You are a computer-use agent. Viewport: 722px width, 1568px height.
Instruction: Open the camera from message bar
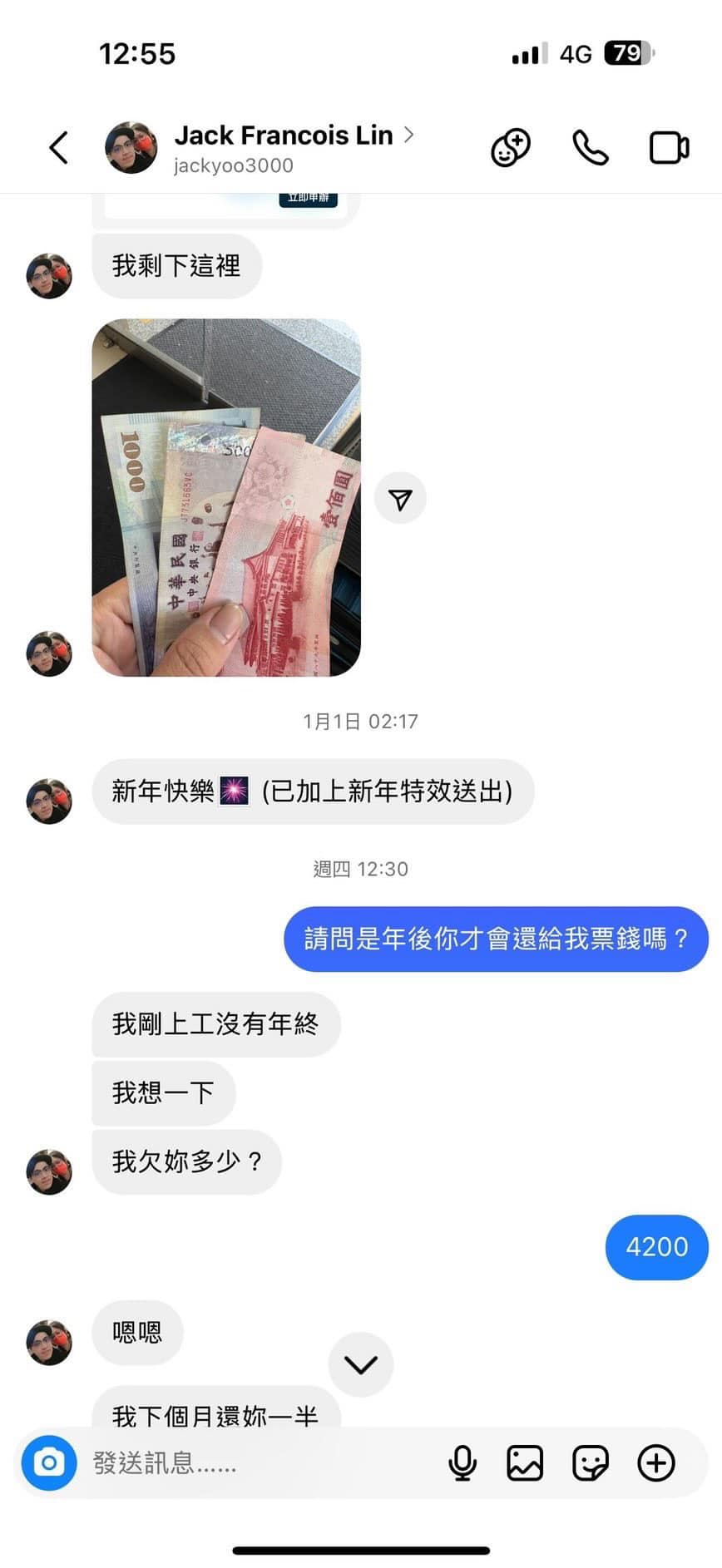(49, 1462)
